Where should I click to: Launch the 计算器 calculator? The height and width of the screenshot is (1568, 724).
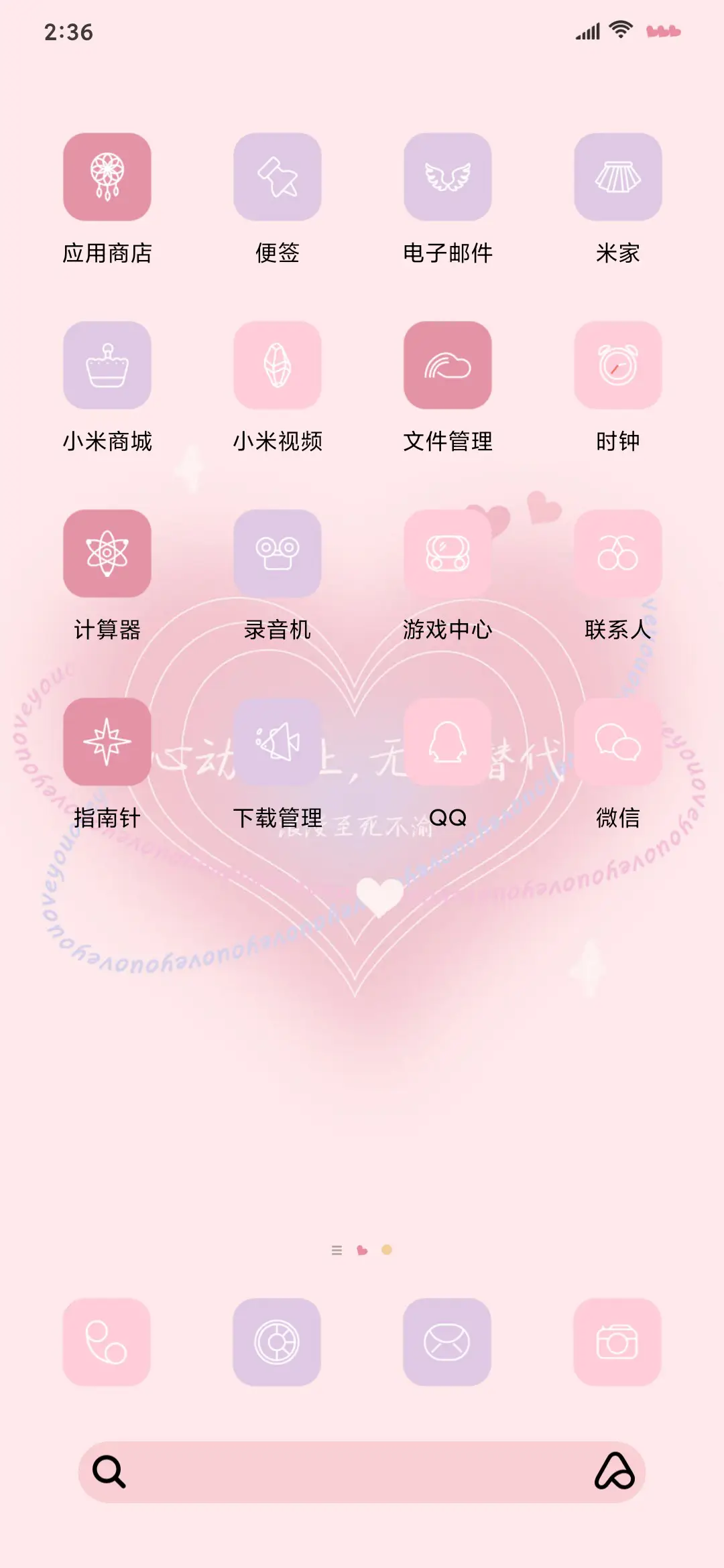tap(107, 553)
